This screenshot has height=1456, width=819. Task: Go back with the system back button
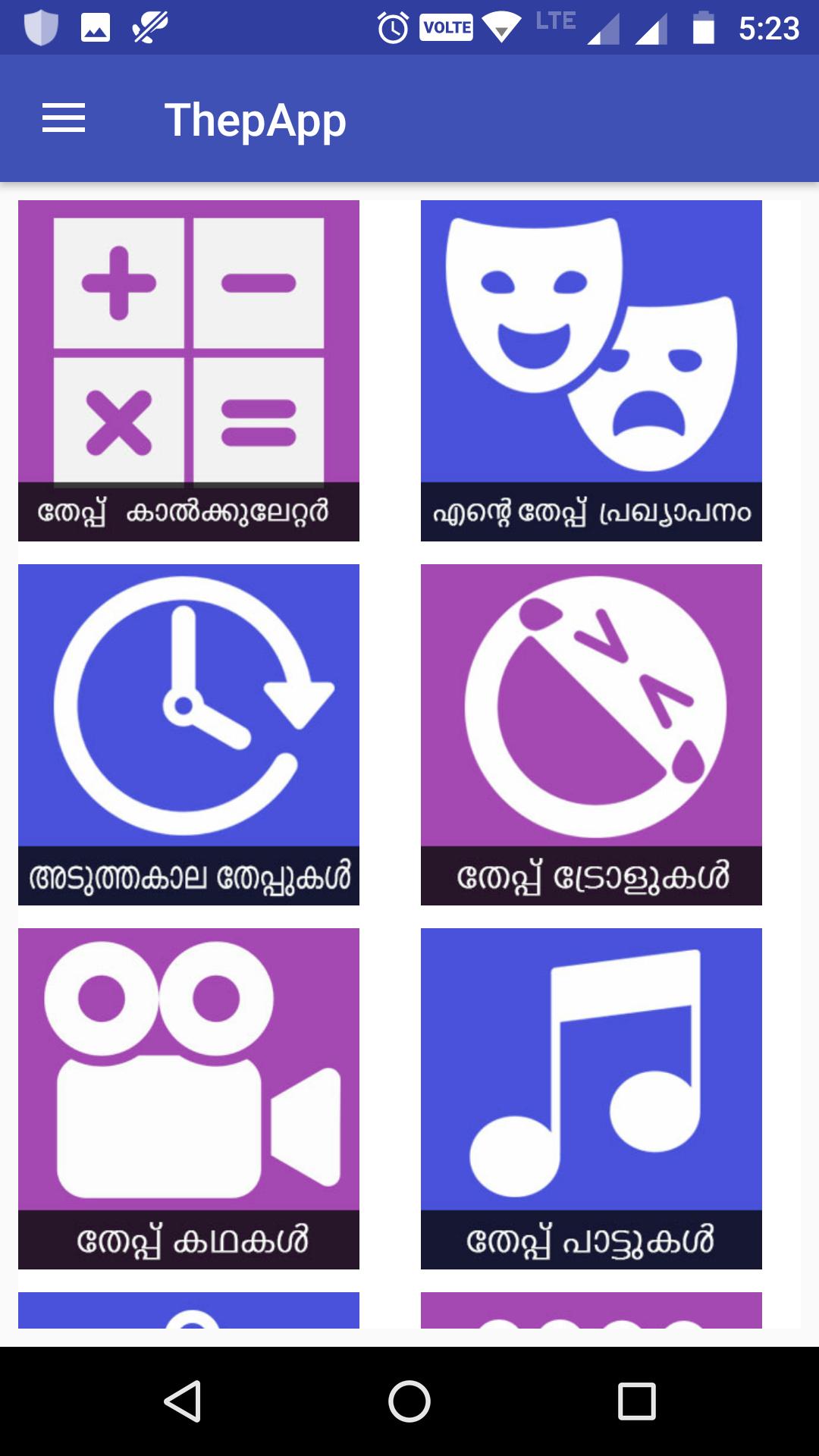[182, 1401]
